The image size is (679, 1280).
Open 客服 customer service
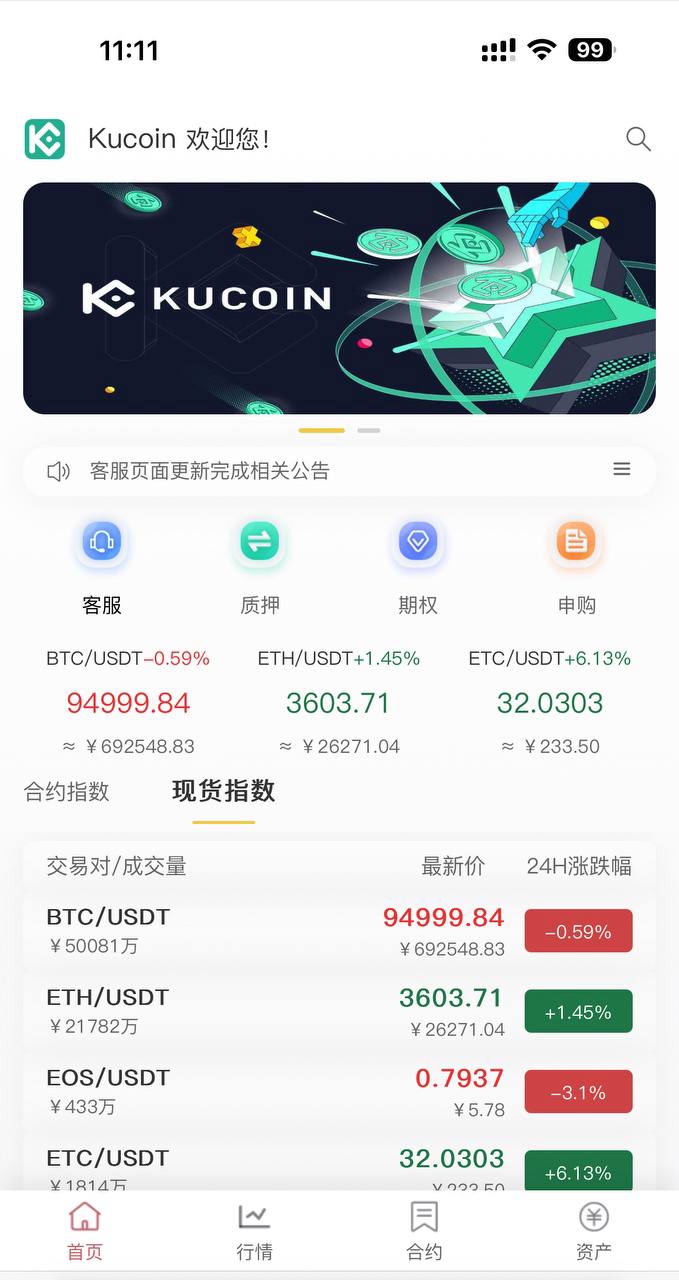(x=102, y=566)
